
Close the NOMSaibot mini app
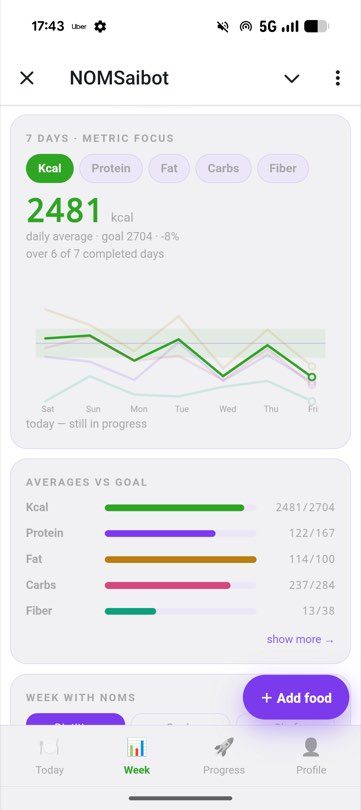[27, 78]
